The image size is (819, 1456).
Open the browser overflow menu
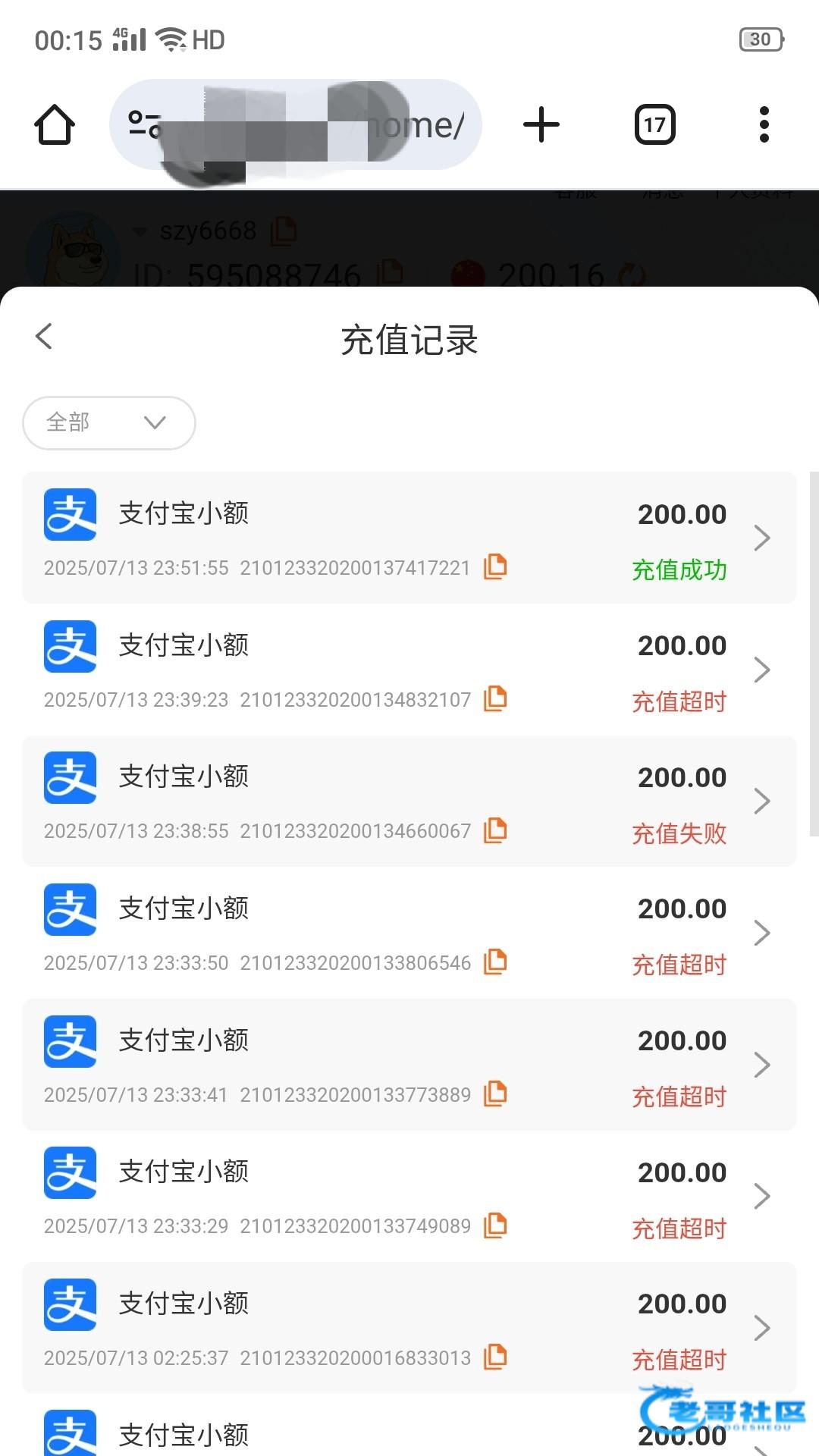(x=764, y=124)
